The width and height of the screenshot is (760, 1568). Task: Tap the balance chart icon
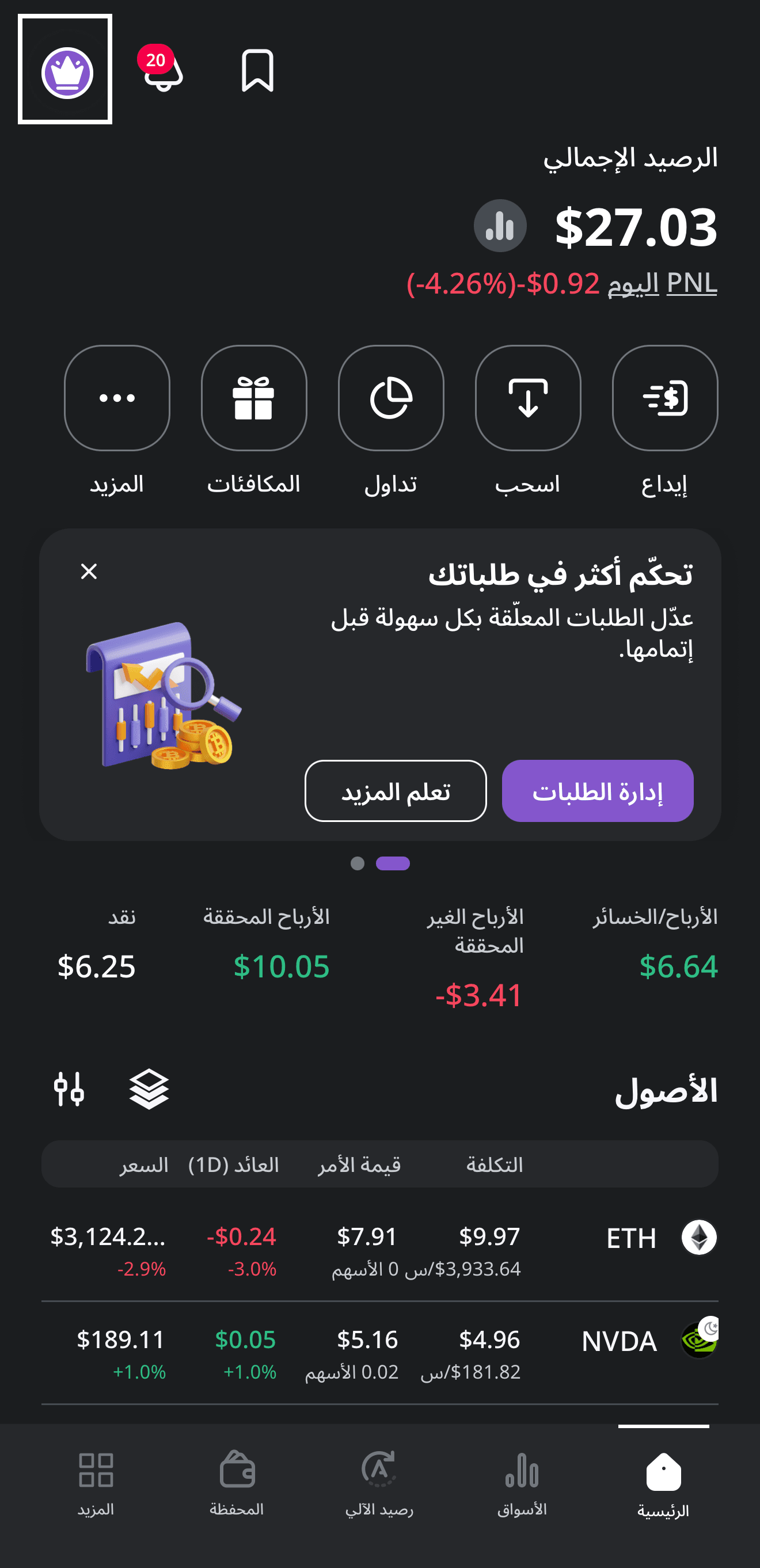click(x=500, y=226)
